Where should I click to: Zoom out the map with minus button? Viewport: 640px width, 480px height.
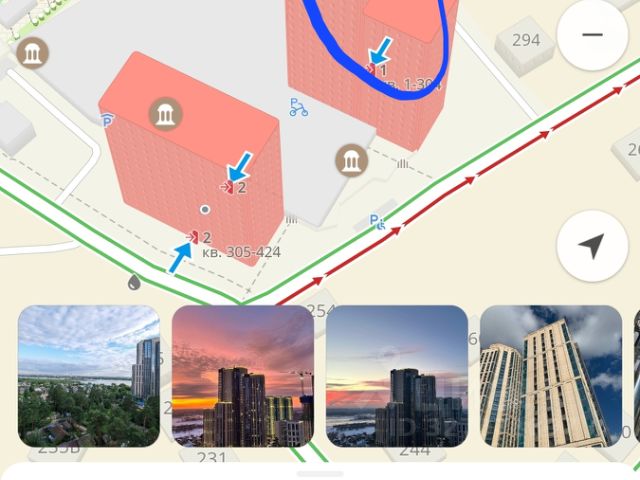[x=592, y=35]
